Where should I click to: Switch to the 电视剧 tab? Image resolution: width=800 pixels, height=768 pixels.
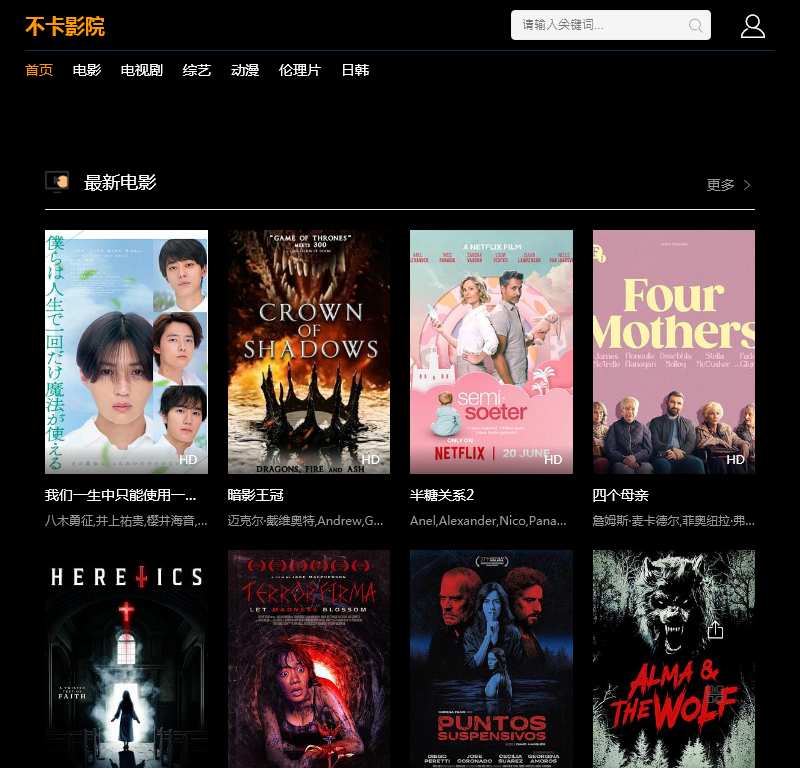[142, 70]
